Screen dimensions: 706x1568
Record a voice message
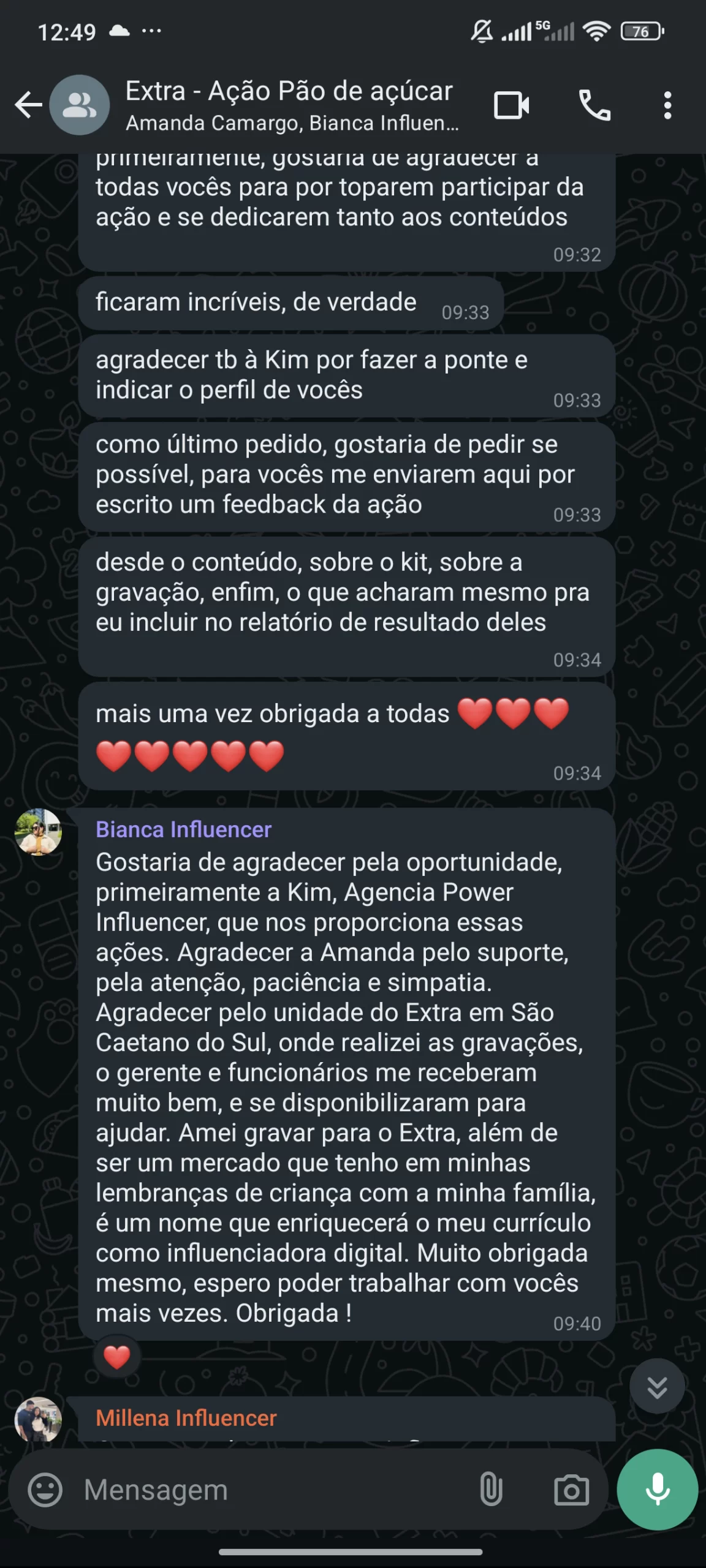(x=658, y=1490)
